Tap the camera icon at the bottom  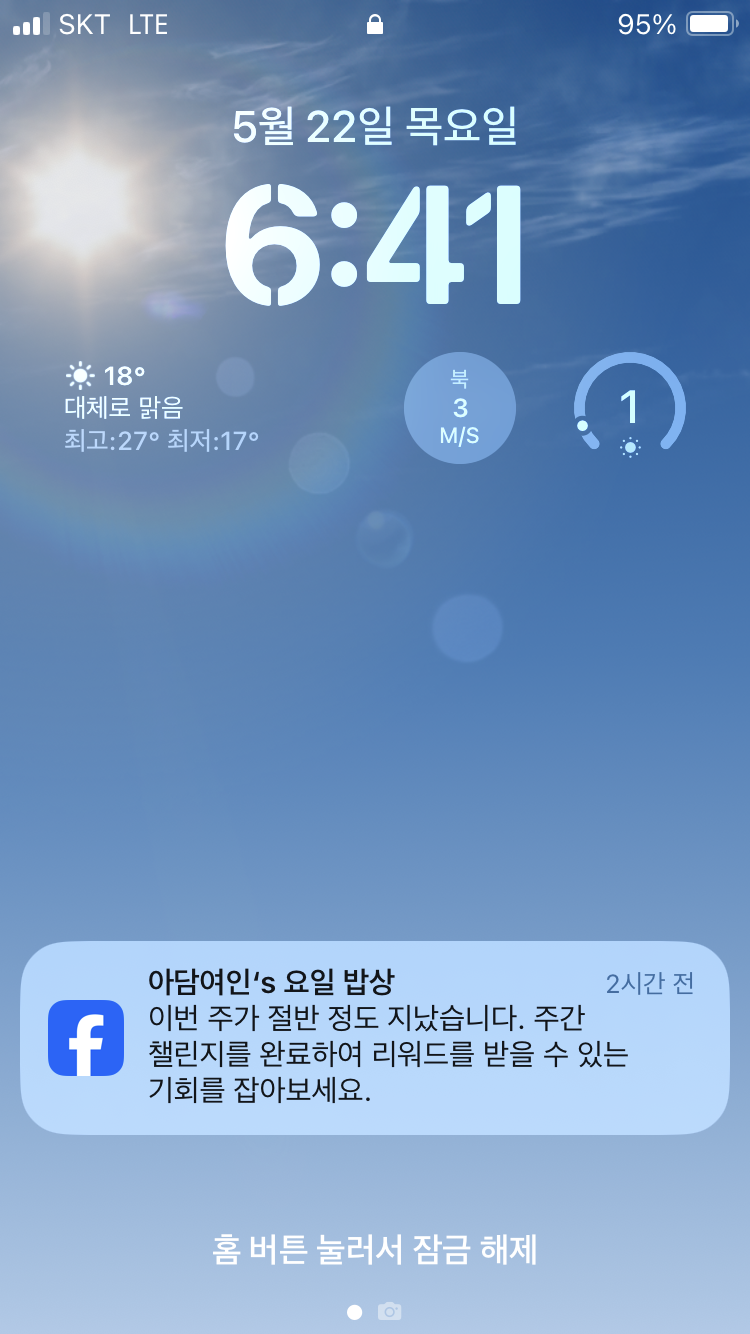click(389, 1311)
